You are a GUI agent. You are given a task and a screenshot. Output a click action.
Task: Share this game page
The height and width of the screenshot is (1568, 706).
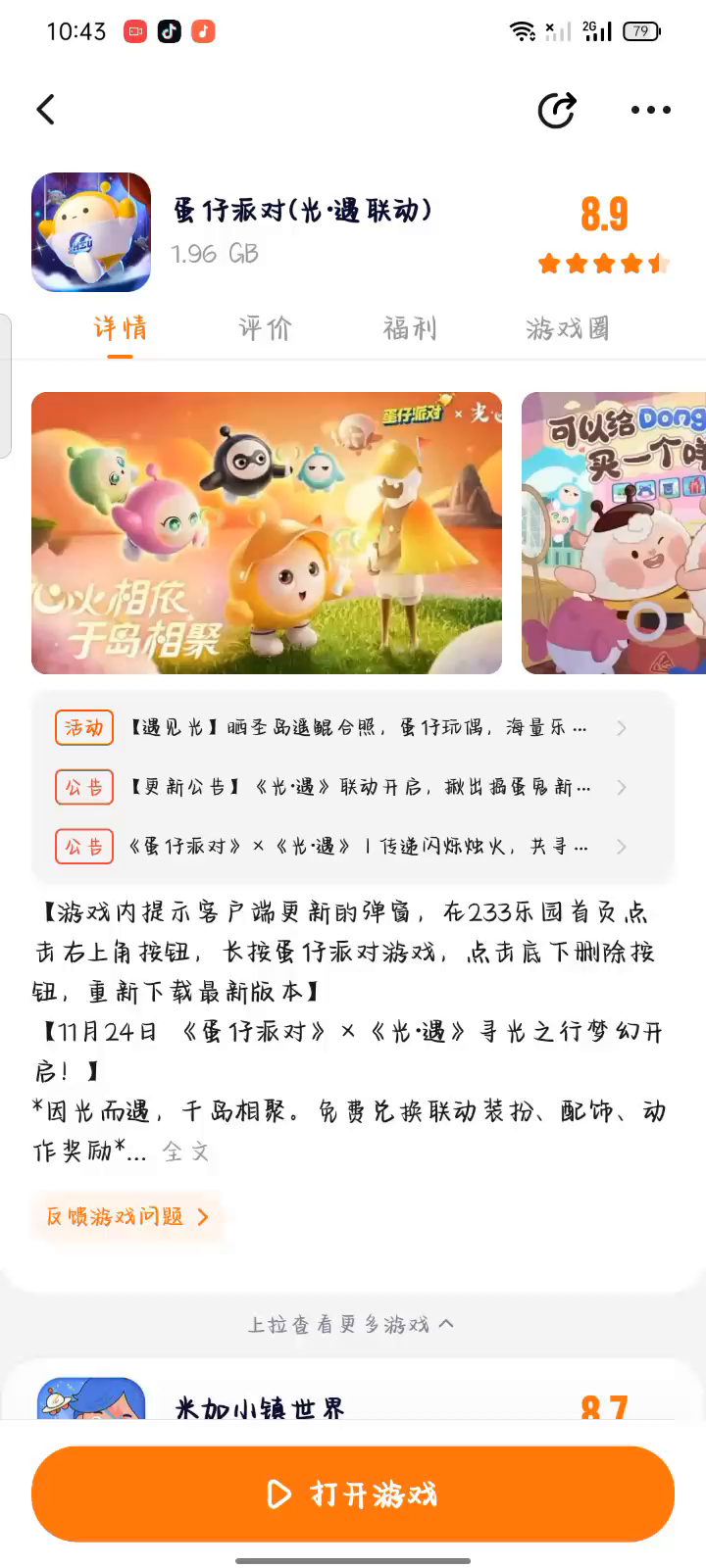[557, 110]
